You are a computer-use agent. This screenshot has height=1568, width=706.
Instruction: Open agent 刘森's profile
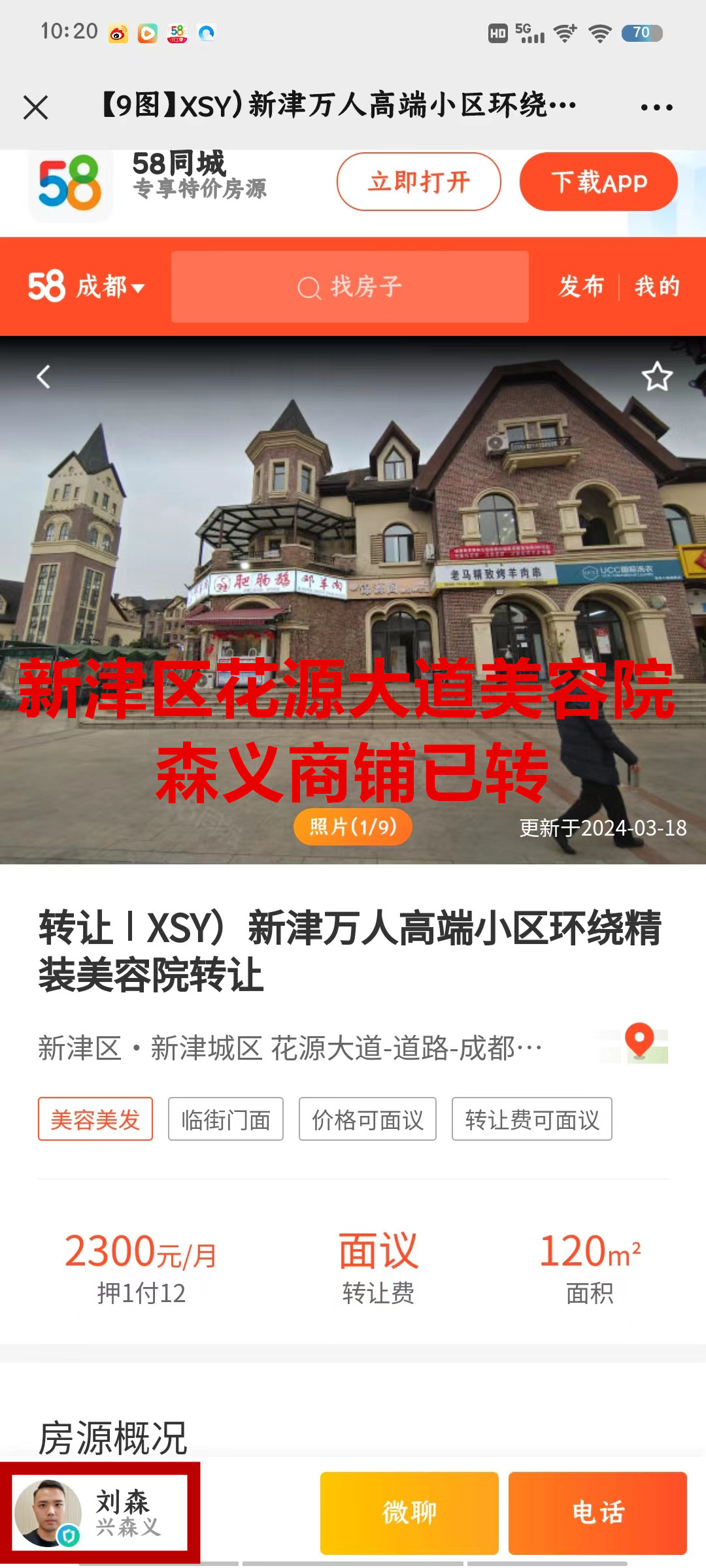(x=99, y=1512)
